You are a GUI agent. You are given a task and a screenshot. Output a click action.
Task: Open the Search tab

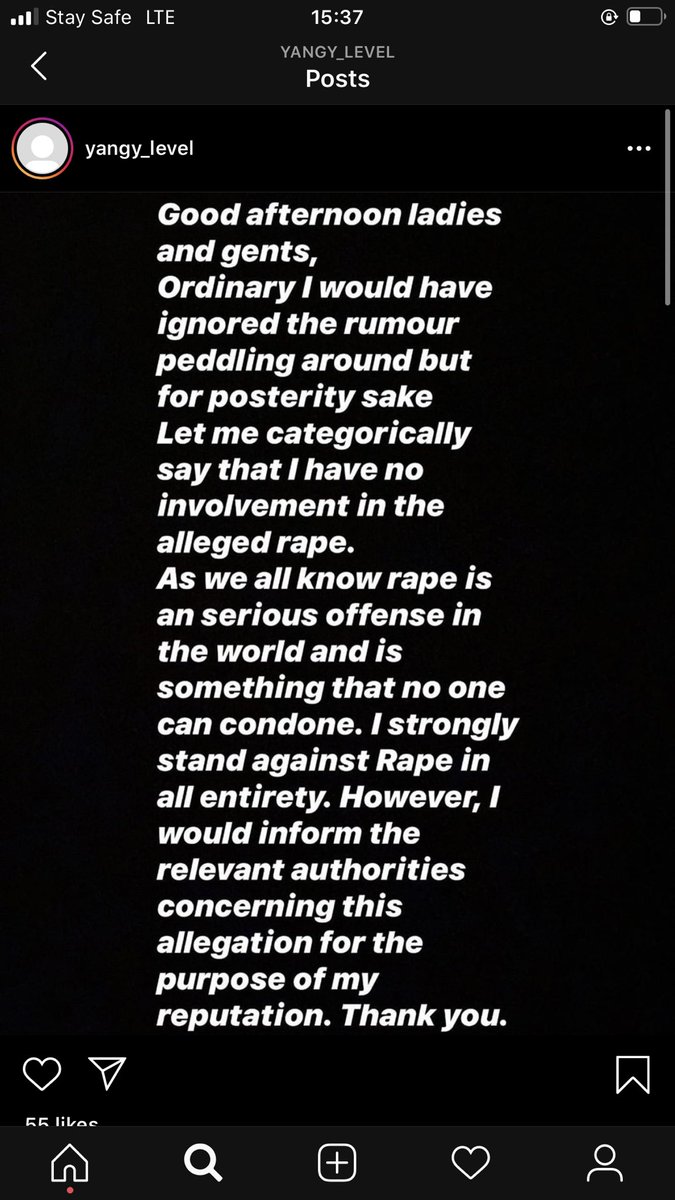point(203,1162)
